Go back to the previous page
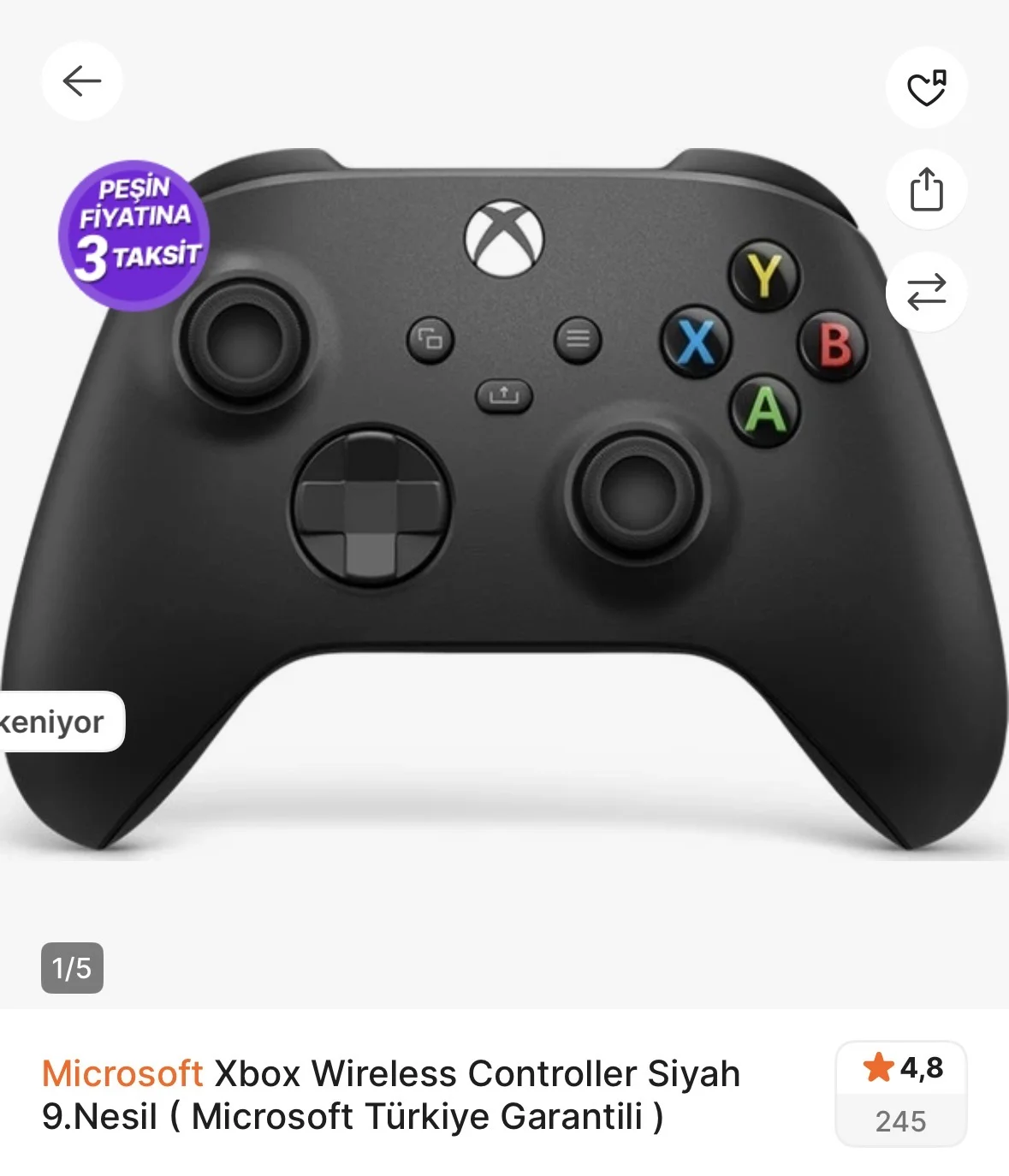The width and height of the screenshot is (1009, 1176). tap(82, 81)
